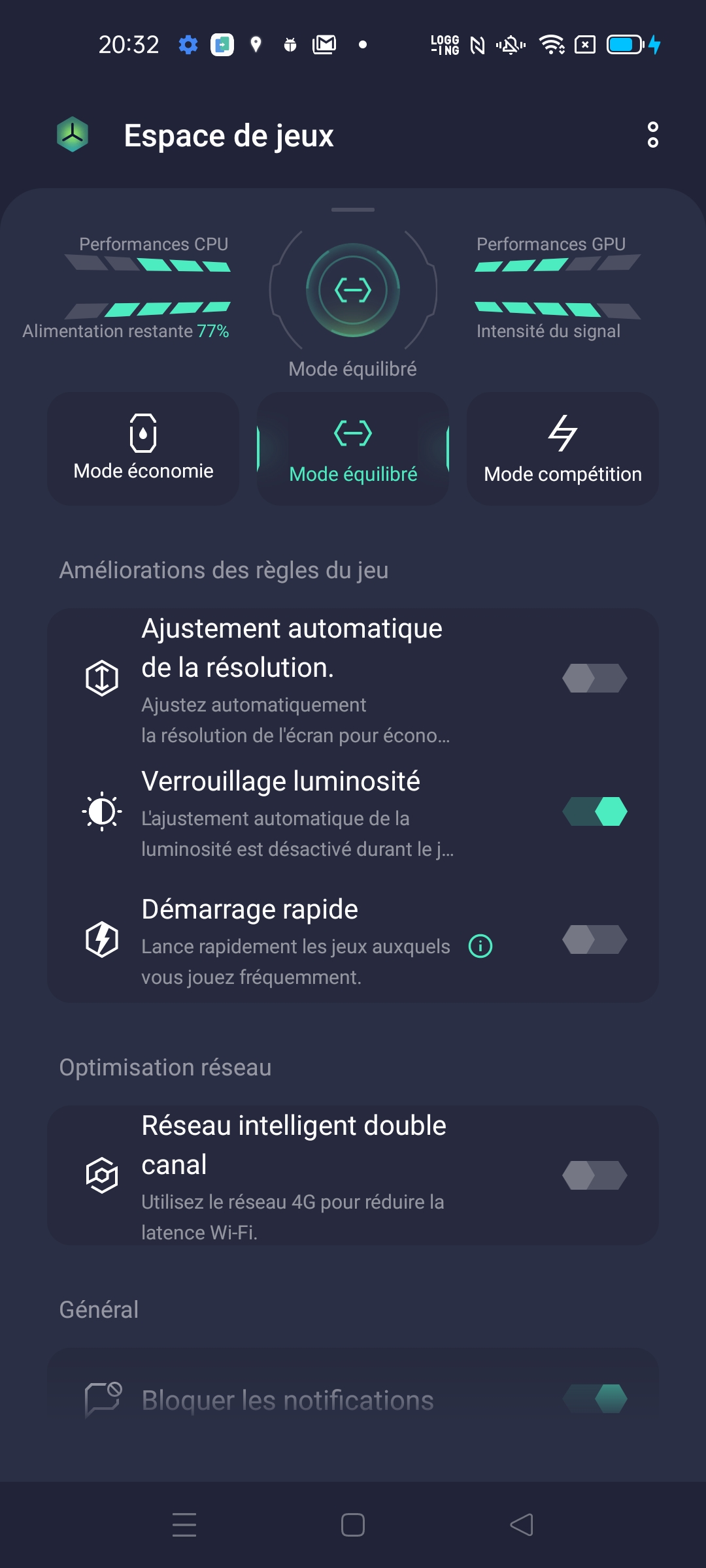Select Mode économie

pos(143,448)
